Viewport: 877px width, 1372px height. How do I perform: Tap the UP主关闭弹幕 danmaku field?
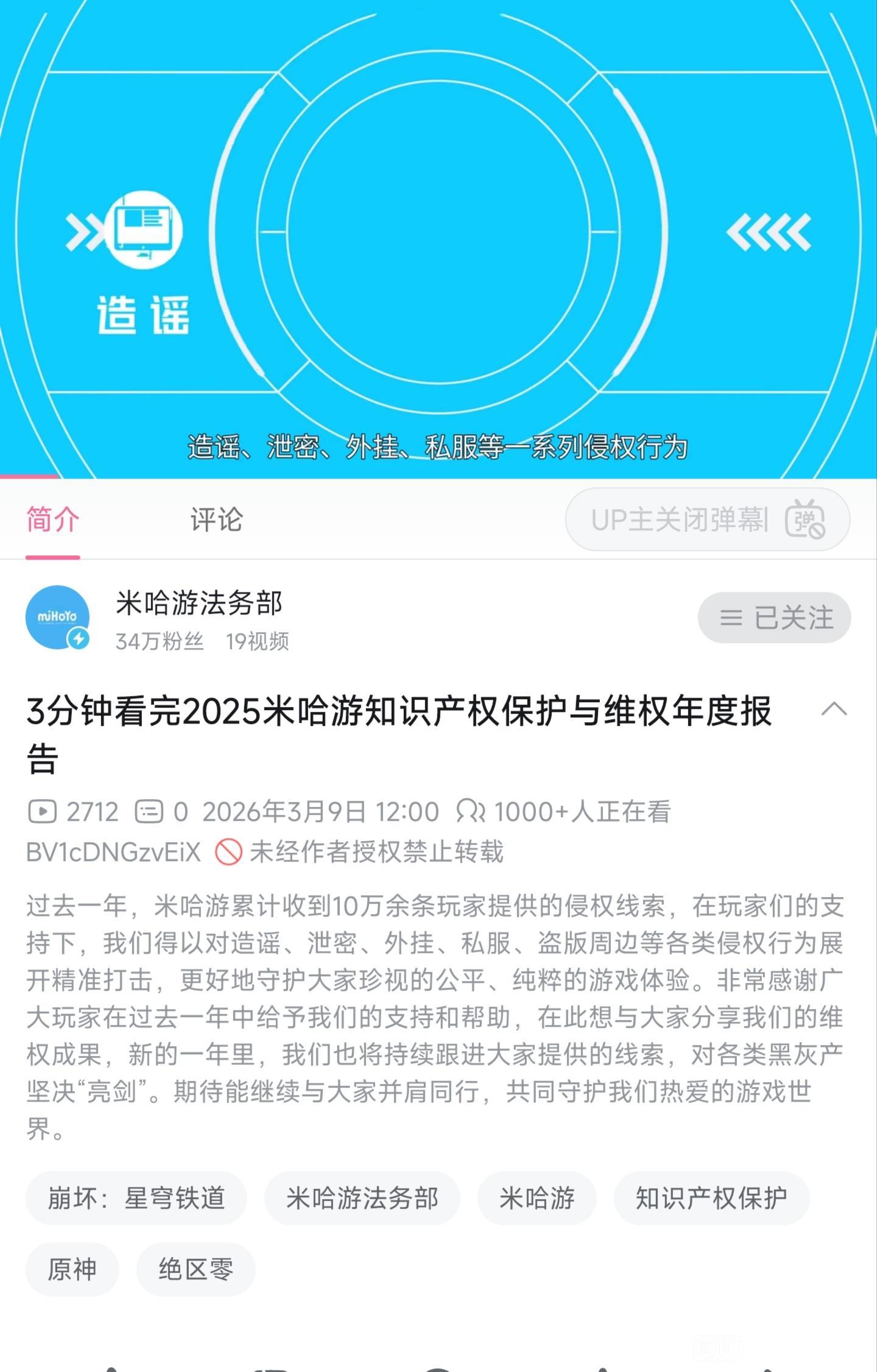pos(679,520)
